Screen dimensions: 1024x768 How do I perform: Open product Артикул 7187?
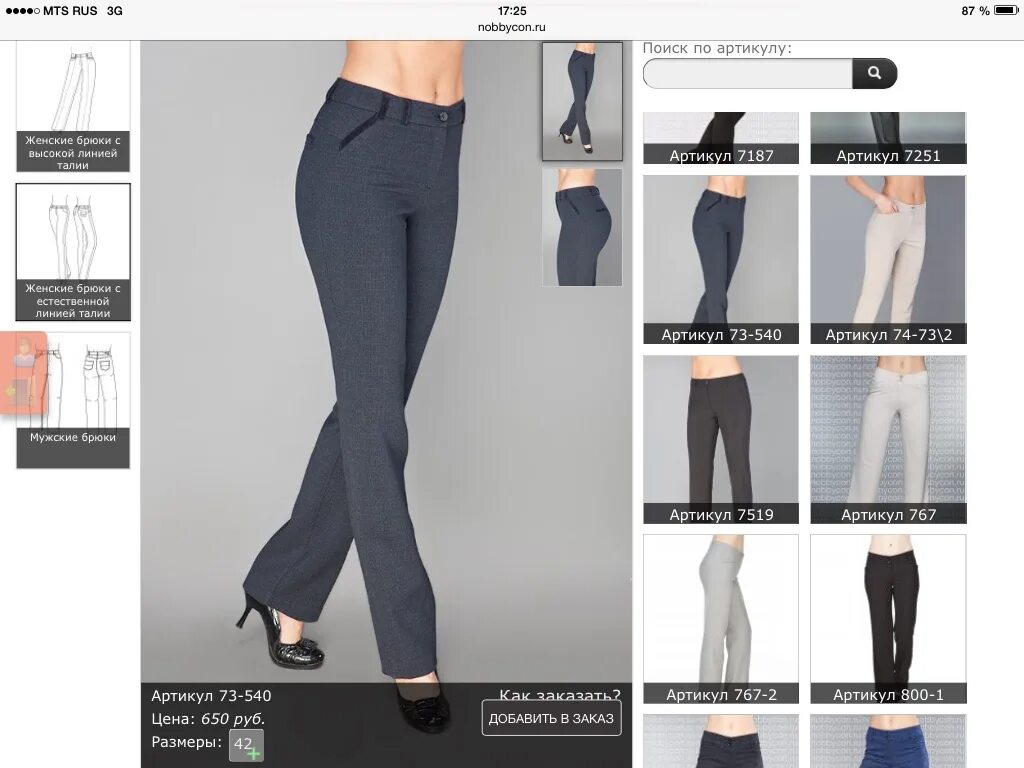[x=720, y=138]
